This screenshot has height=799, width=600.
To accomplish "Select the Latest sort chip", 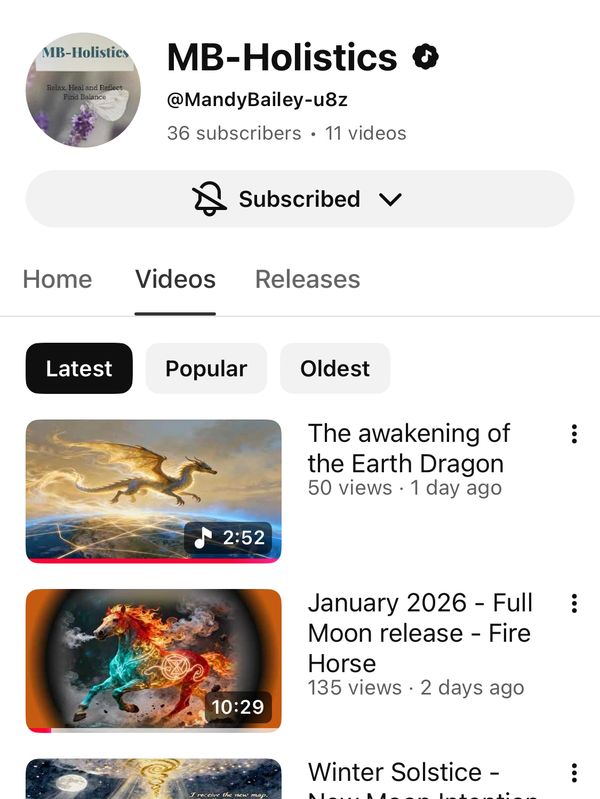I will point(79,368).
